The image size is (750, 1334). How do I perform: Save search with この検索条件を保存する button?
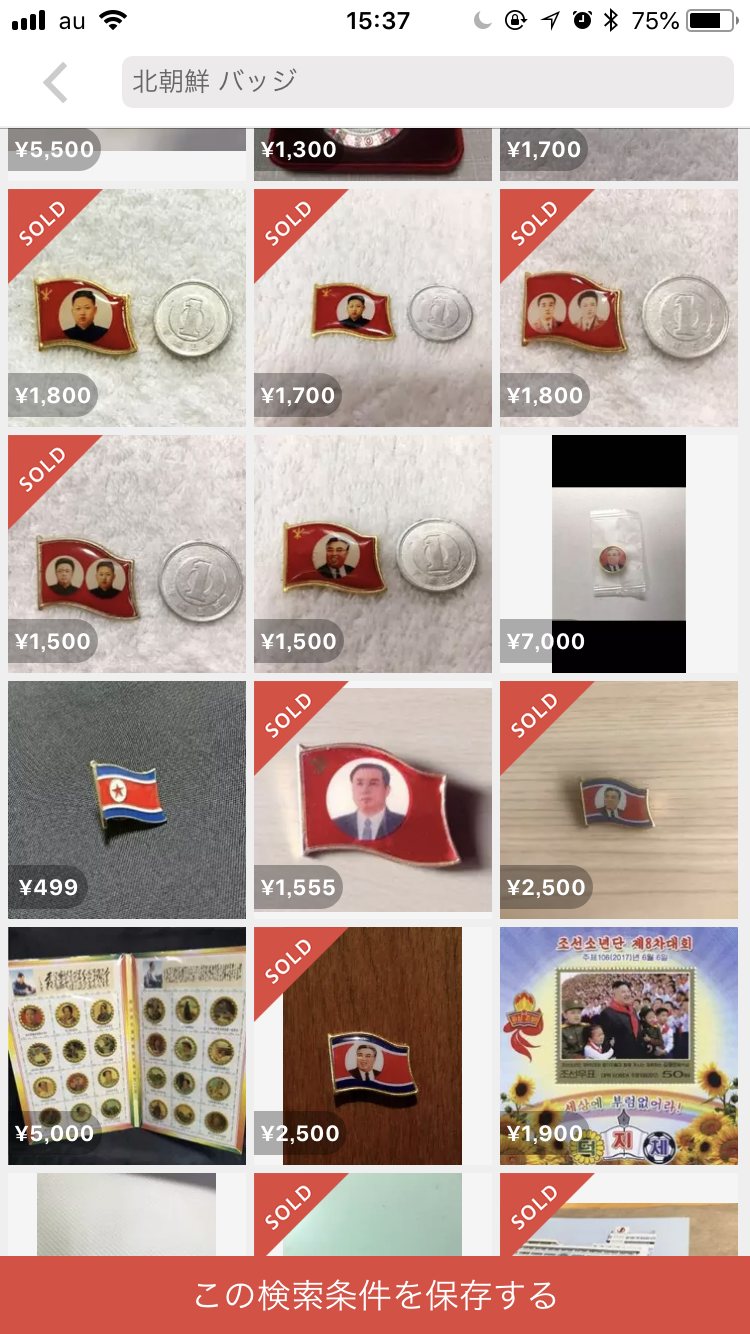[x=375, y=1294]
